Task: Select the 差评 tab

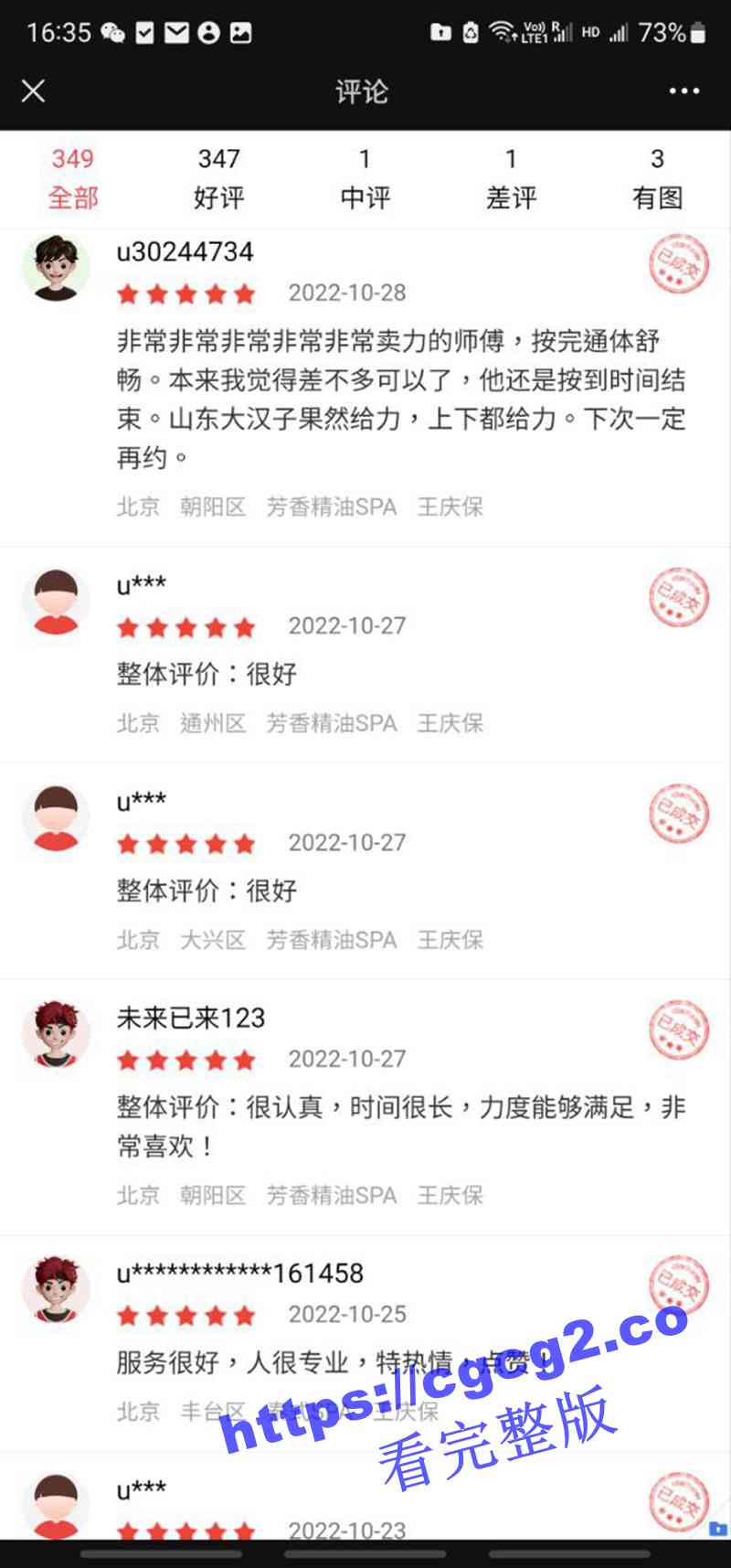Action: click(x=511, y=178)
